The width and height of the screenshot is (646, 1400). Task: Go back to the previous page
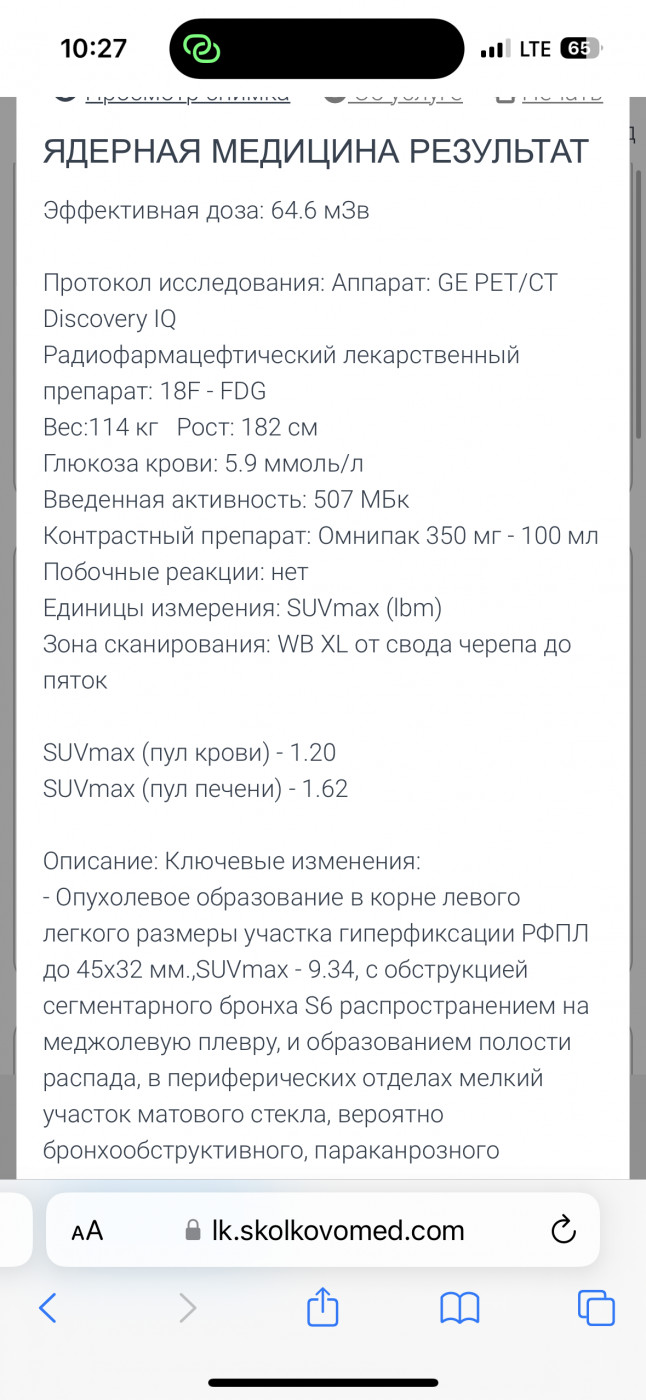click(x=47, y=1306)
